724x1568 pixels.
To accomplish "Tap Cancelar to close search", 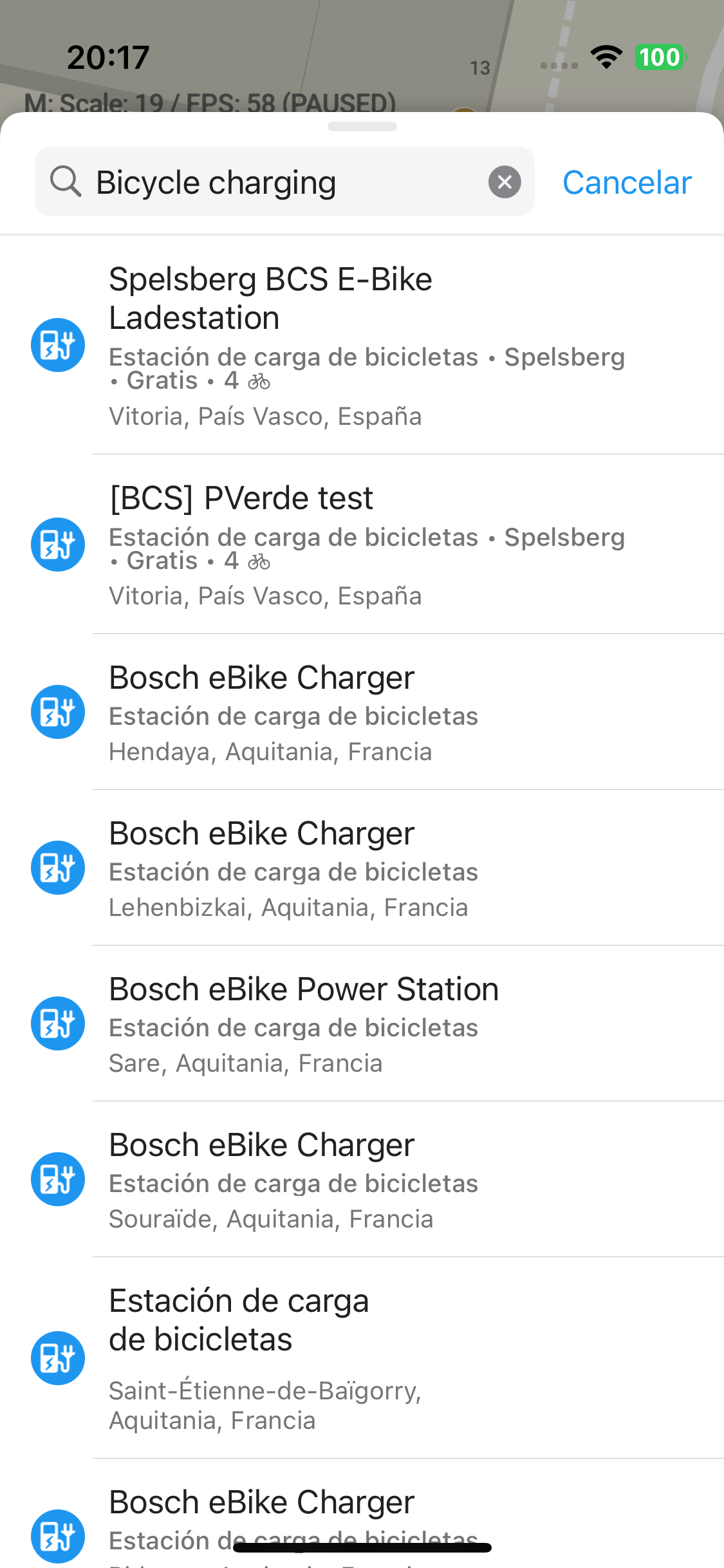I will tap(627, 182).
